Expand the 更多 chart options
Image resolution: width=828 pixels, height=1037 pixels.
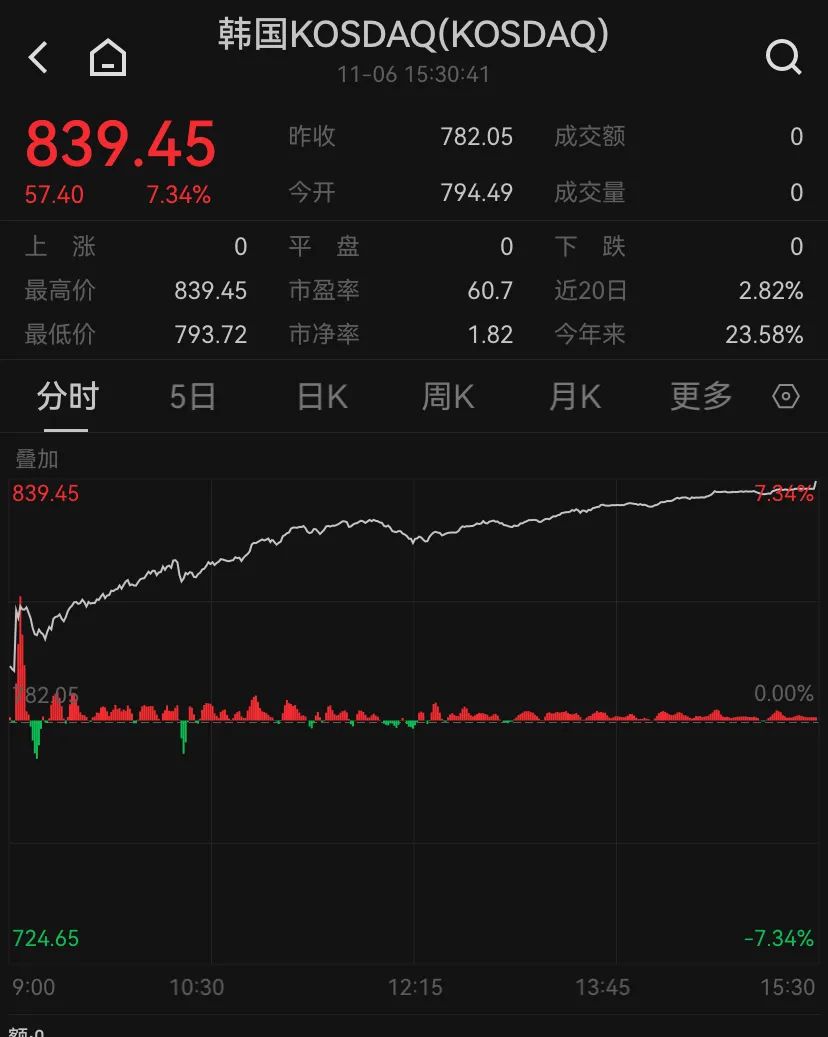pos(701,397)
